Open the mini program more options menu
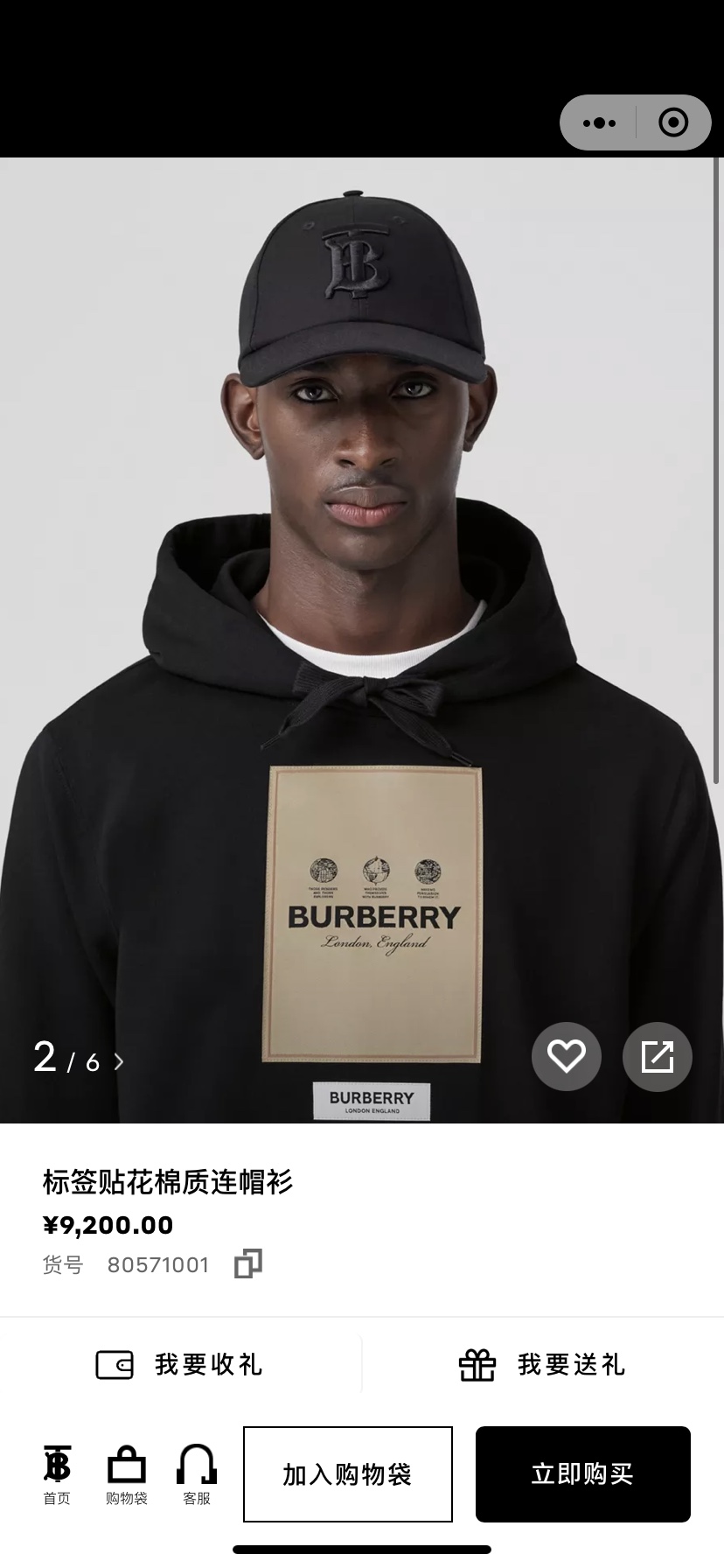724x1568 pixels. (599, 122)
